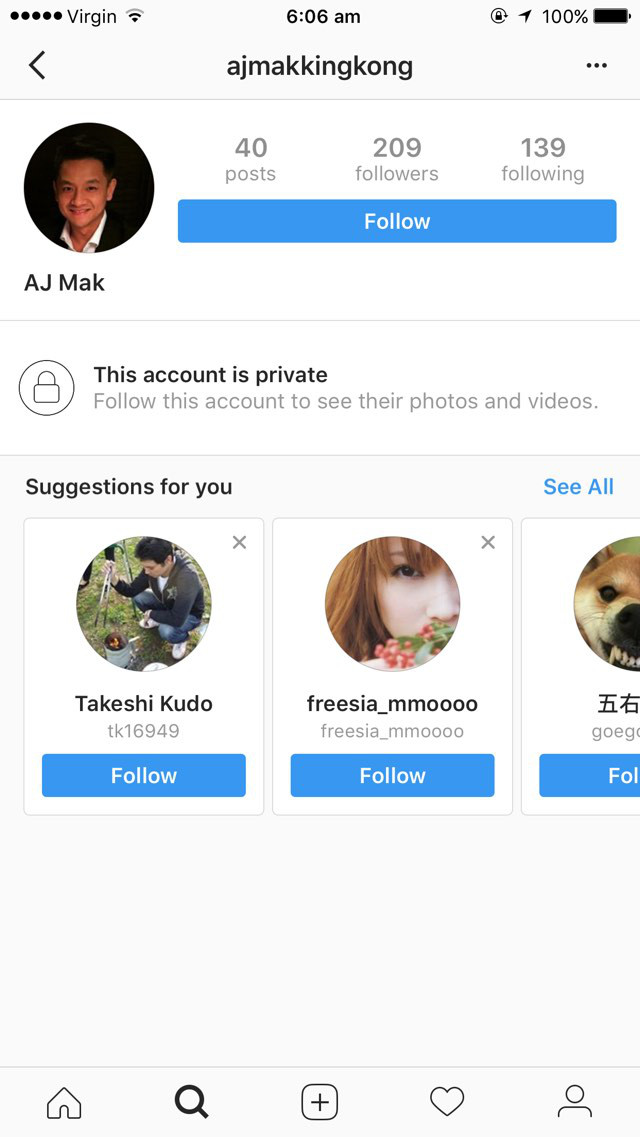View AJ Mak's profile photo
This screenshot has height=1137, width=640.
click(x=89, y=188)
